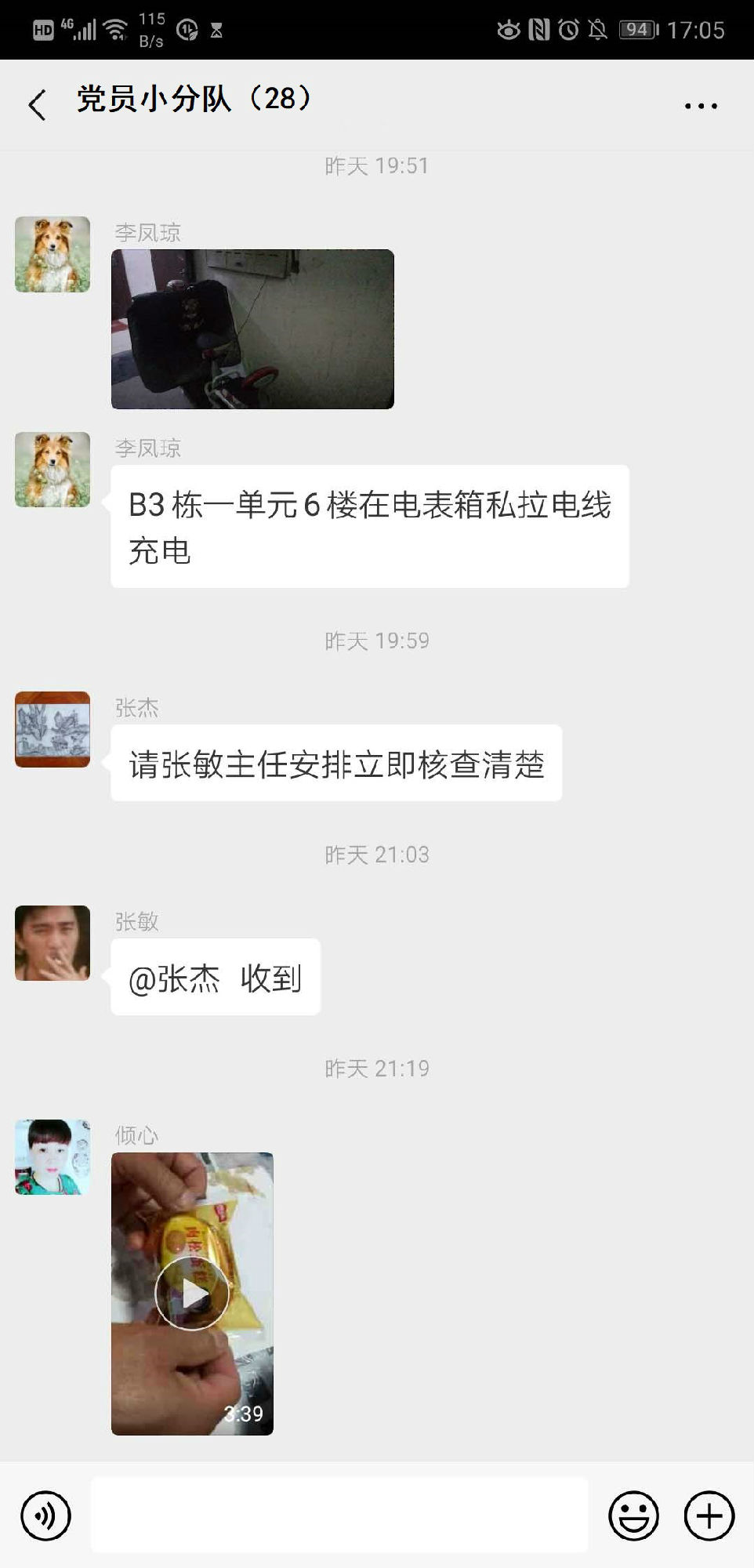Screen dimensions: 754x1568
Task: Open 李凤琼's avatar beside the photo
Action: 53,255
